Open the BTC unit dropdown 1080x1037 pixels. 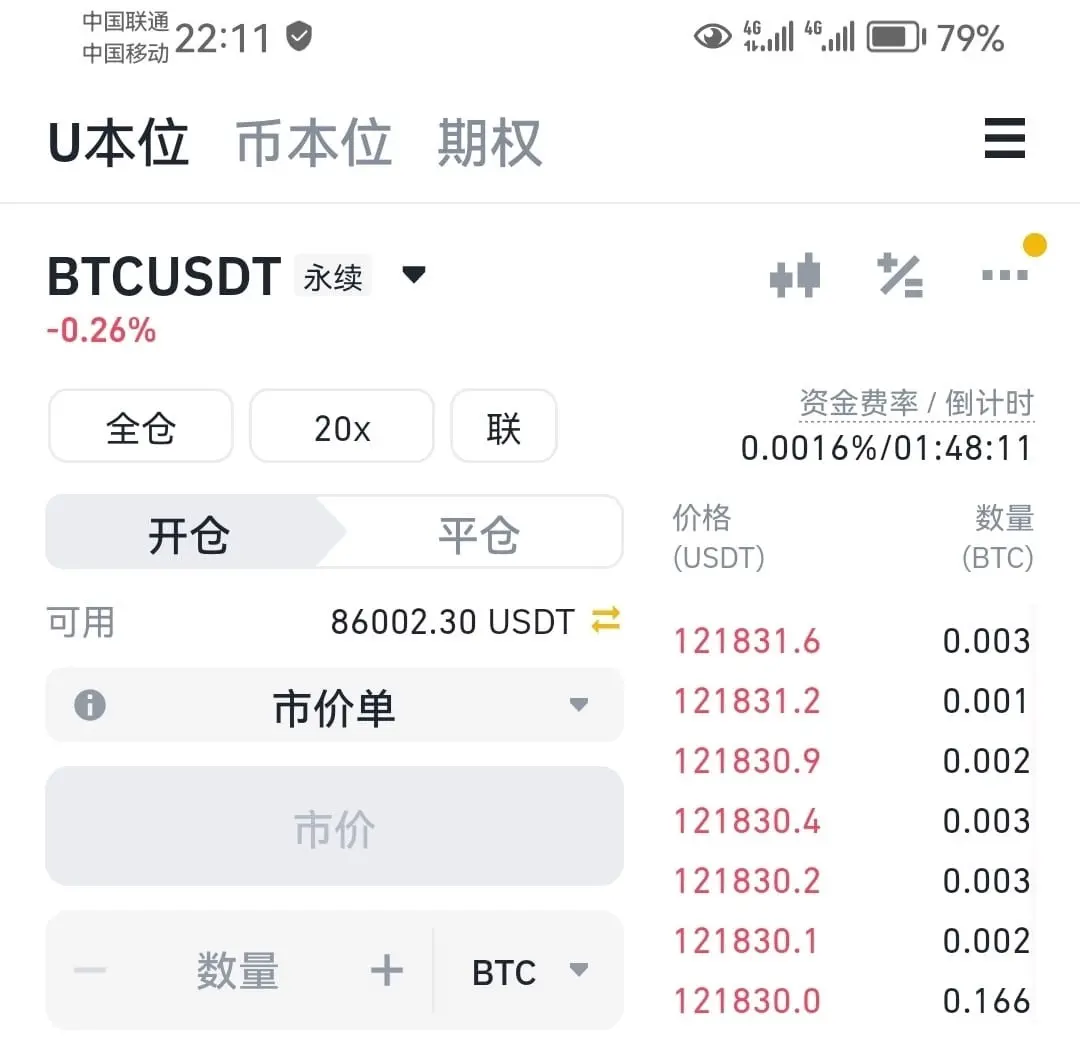[529, 972]
